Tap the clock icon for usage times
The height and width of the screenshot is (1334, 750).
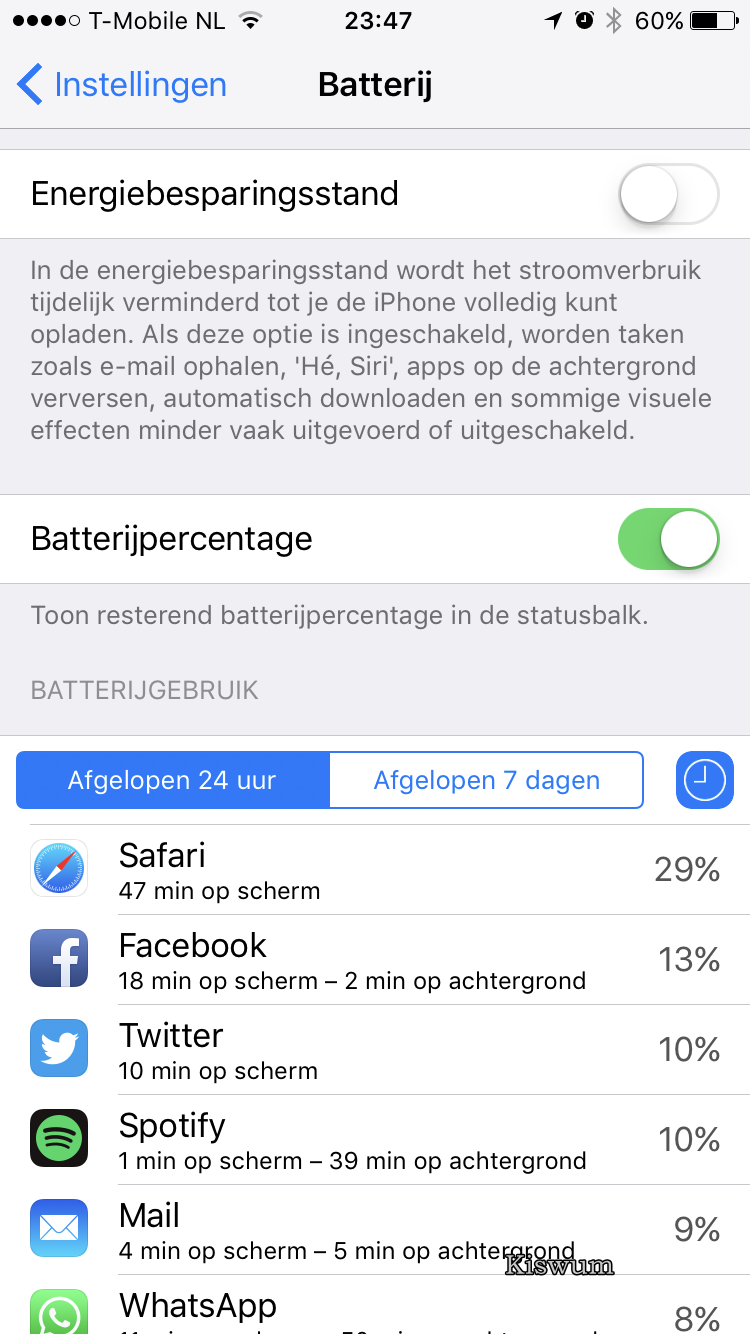click(x=704, y=780)
